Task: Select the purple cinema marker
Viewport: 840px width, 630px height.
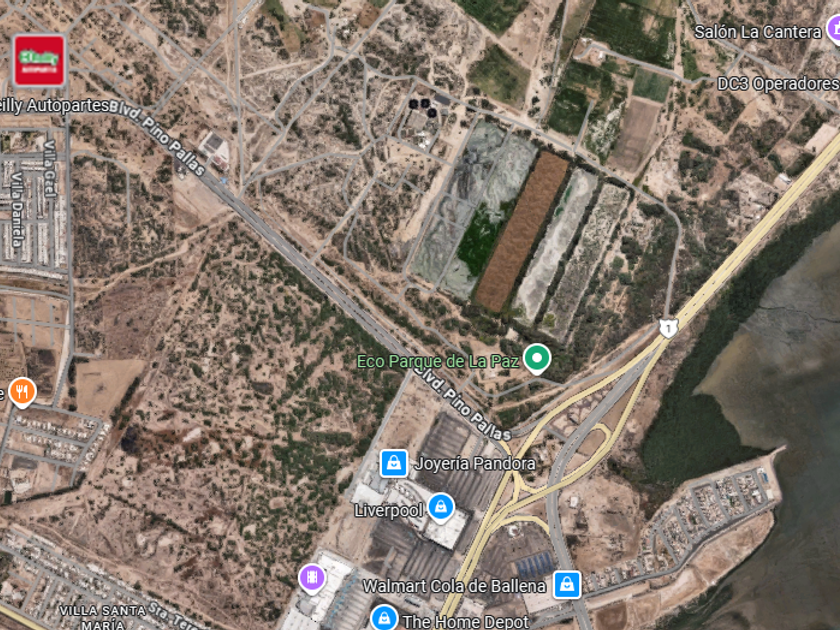Action: click(x=312, y=577)
